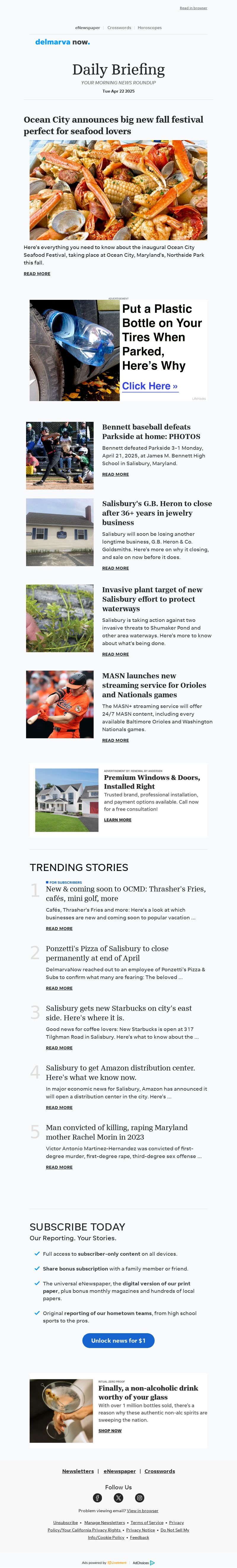Open the Facebook icon under Follow Us

click(97, 1498)
